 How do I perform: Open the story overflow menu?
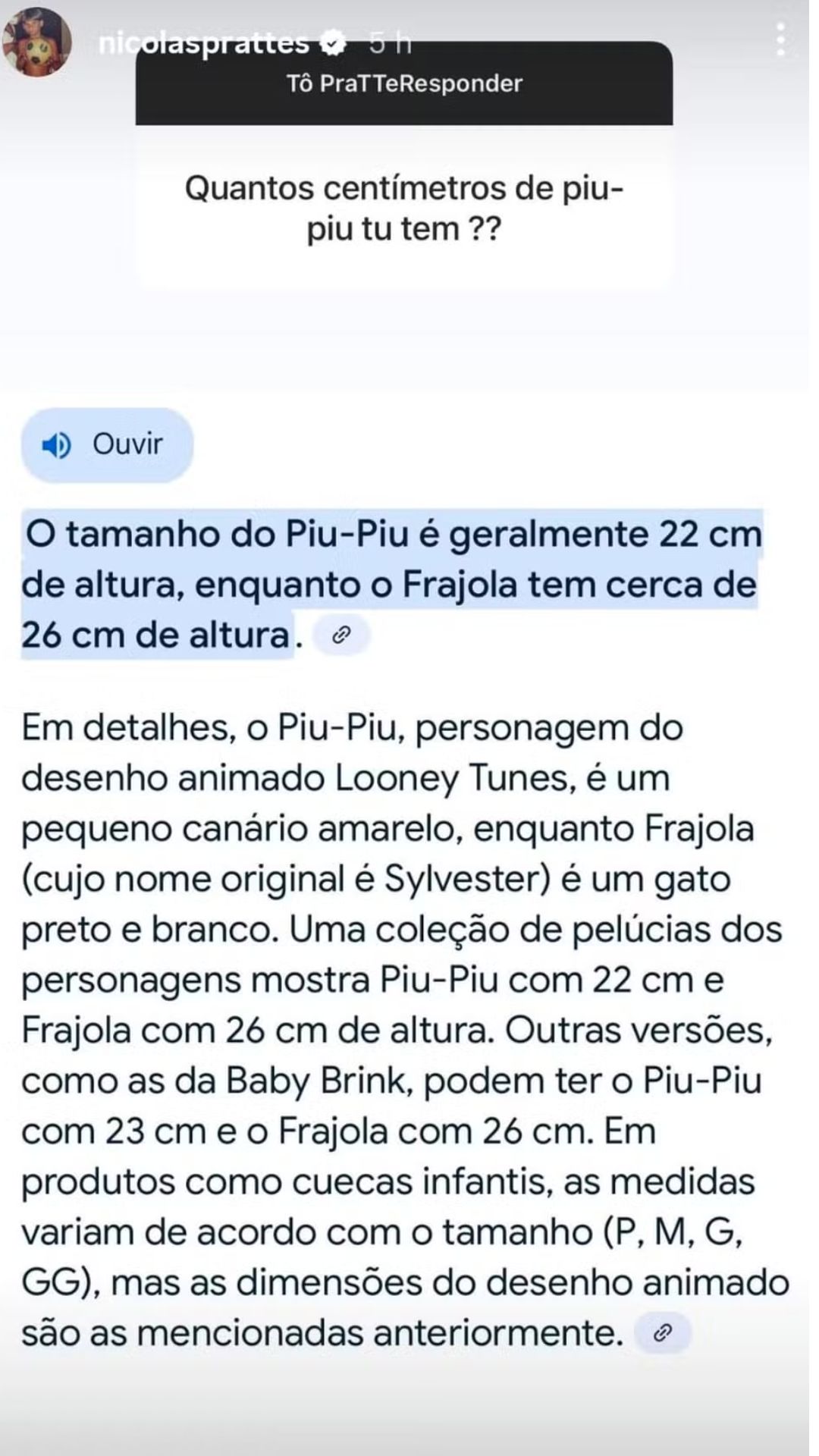point(780,39)
